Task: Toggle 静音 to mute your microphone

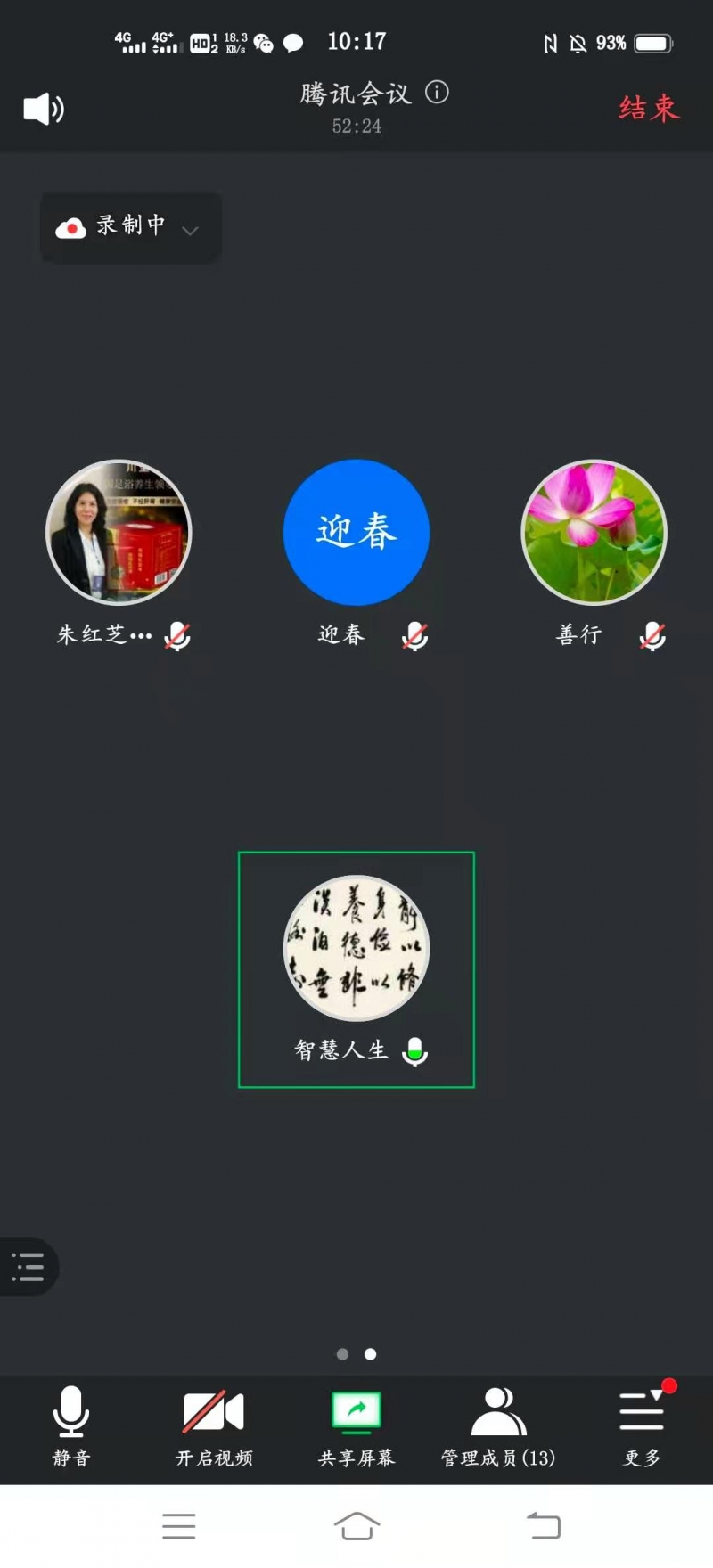Action: point(70,1425)
